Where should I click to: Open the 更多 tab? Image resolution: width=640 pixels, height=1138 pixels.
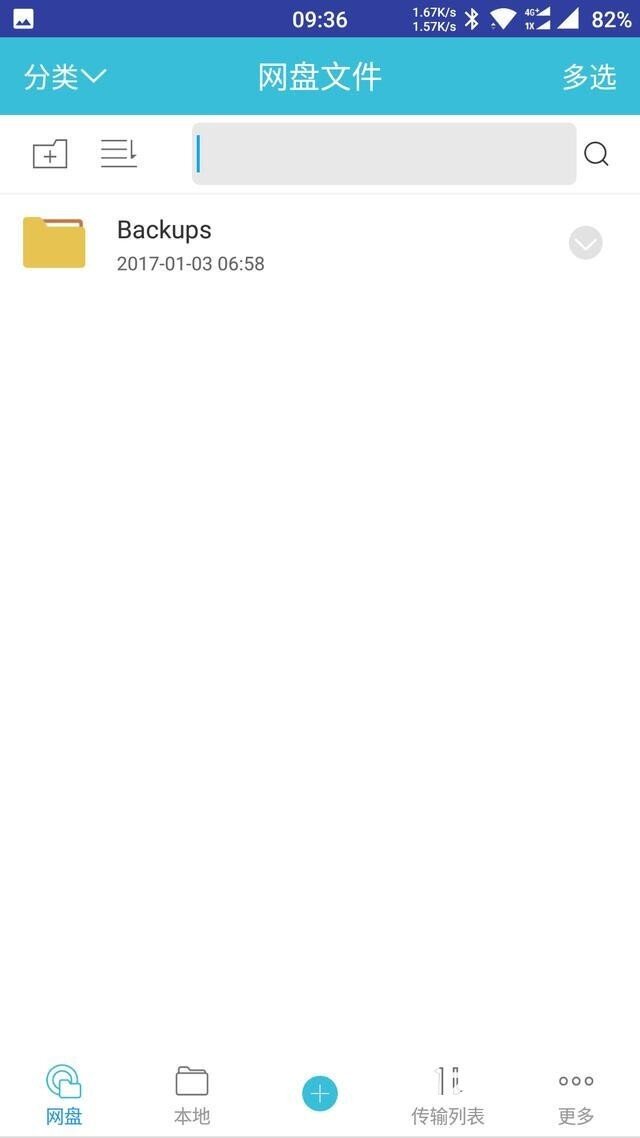[576, 1095]
